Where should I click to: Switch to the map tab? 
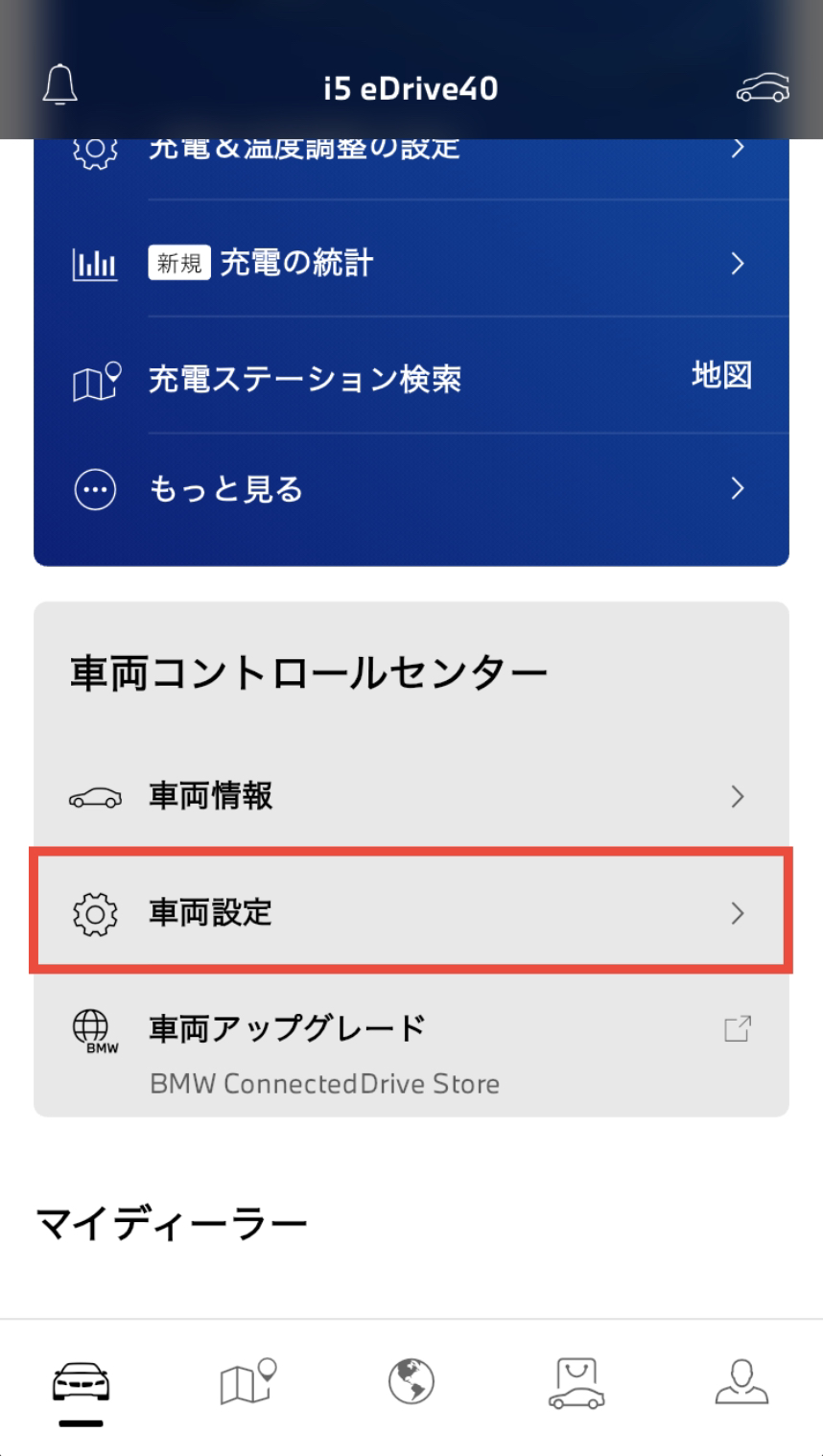click(x=247, y=1382)
